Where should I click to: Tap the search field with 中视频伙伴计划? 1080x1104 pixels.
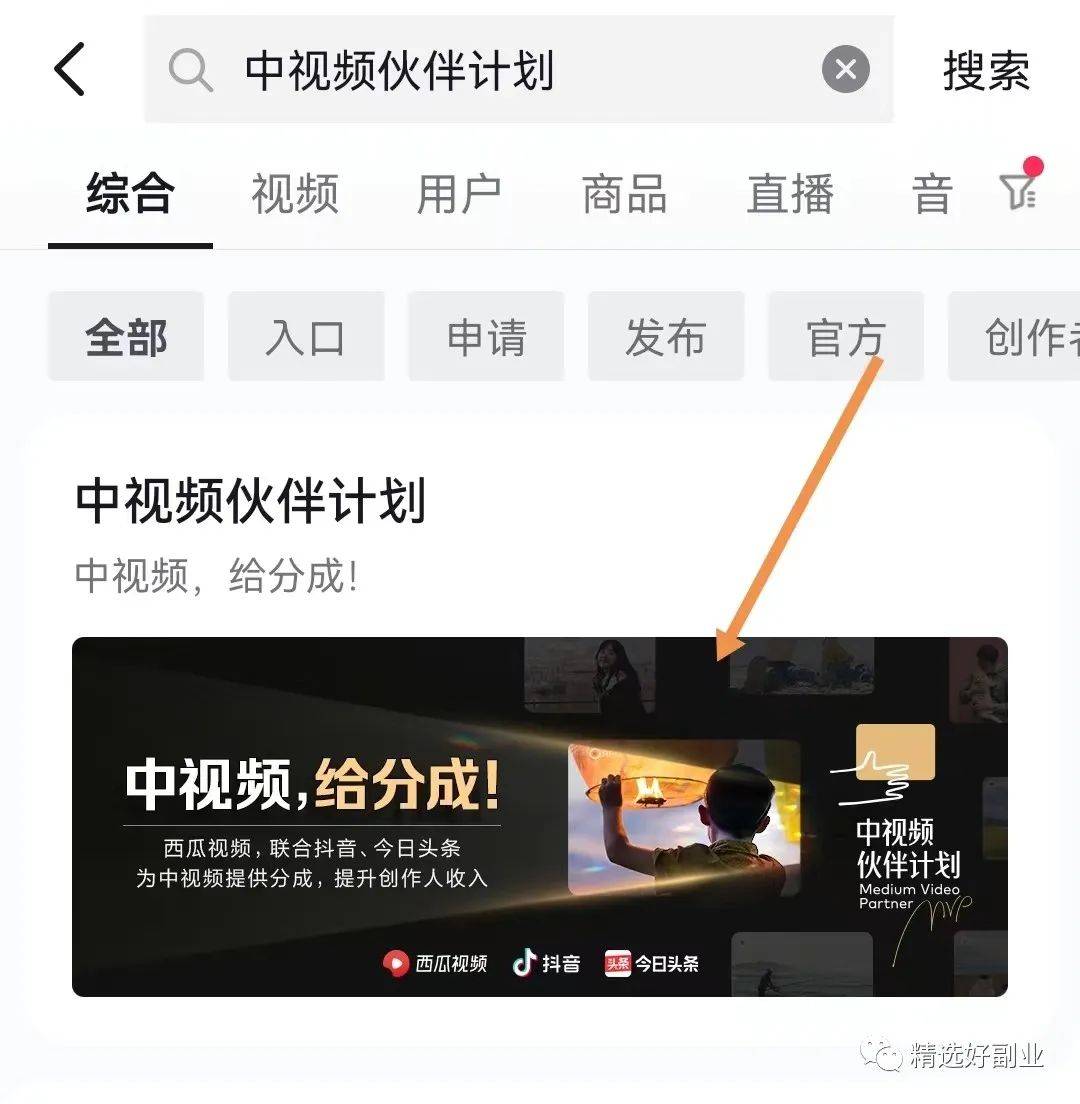pos(480,70)
